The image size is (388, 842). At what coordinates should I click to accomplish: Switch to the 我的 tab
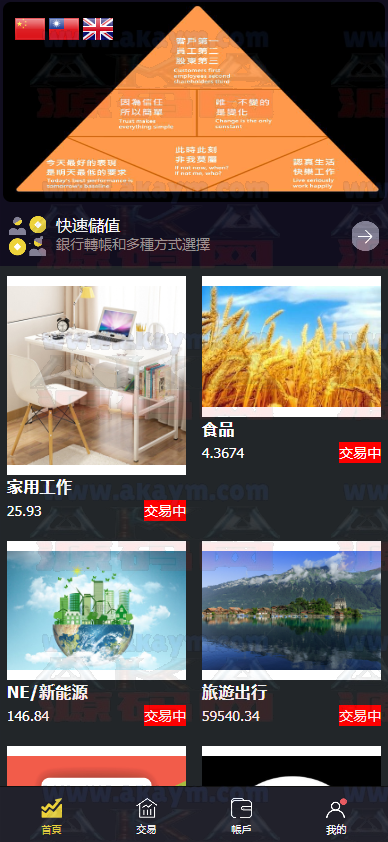[336, 816]
